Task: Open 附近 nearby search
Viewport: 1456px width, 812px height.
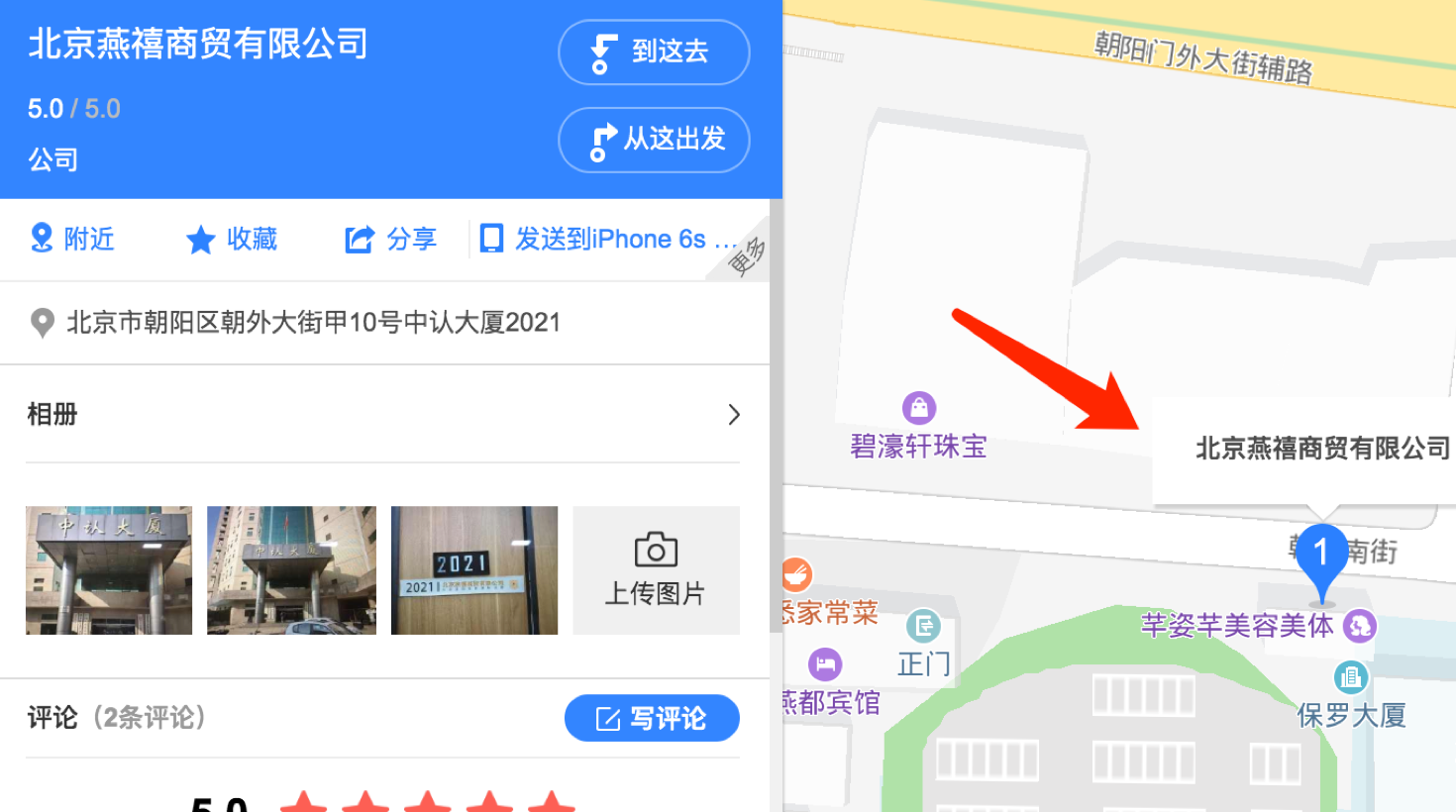Action: pyautogui.click(x=72, y=239)
